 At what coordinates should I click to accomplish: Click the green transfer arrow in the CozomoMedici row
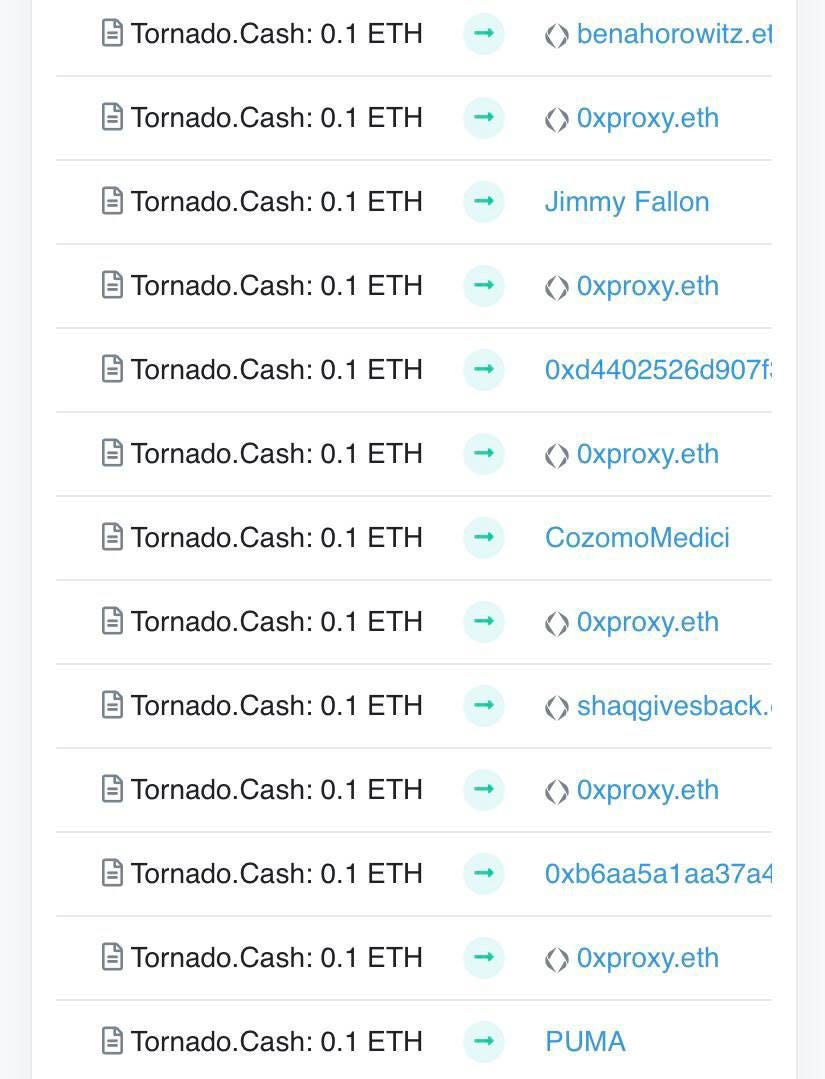(483, 537)
